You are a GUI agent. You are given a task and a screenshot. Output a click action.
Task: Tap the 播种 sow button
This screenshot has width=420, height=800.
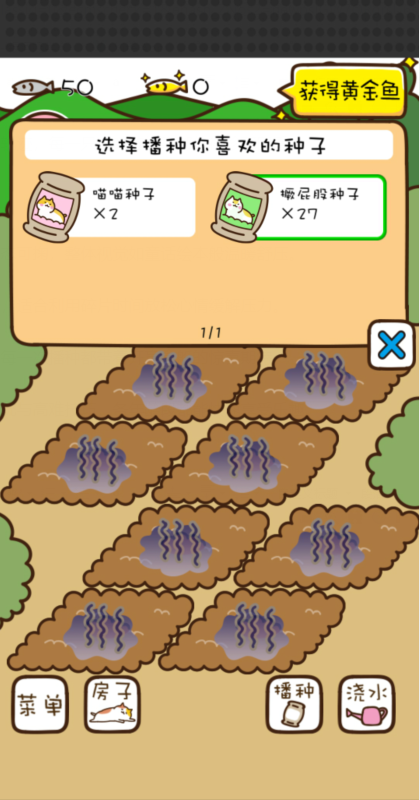point(294,705)
